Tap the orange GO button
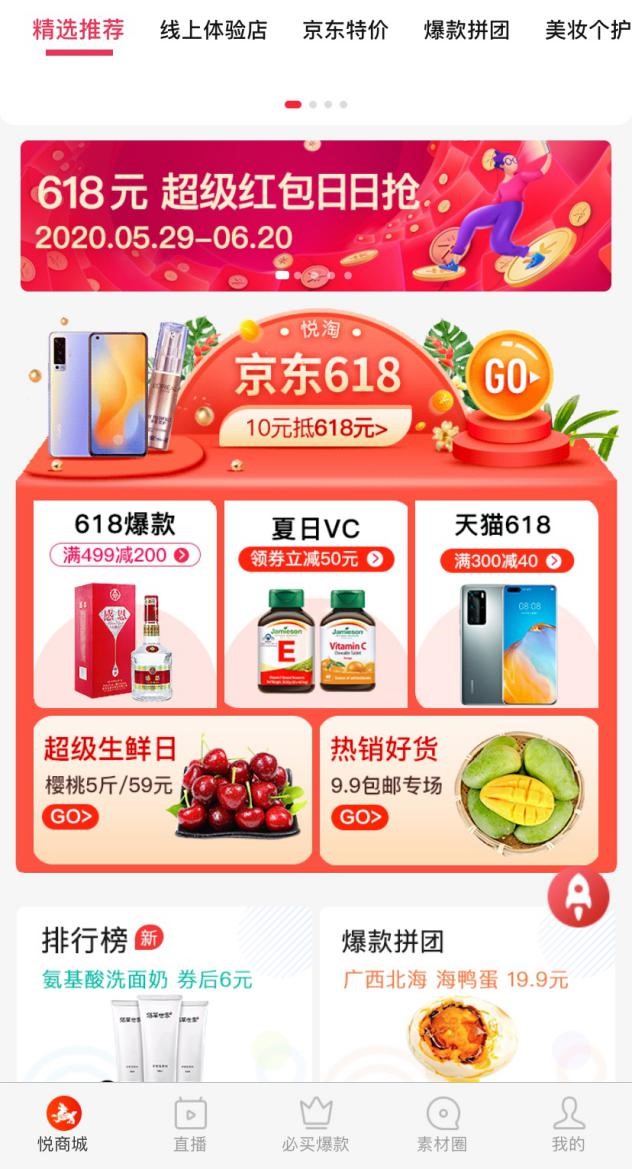The image size is (632, 1169). (x=510, y=377)
